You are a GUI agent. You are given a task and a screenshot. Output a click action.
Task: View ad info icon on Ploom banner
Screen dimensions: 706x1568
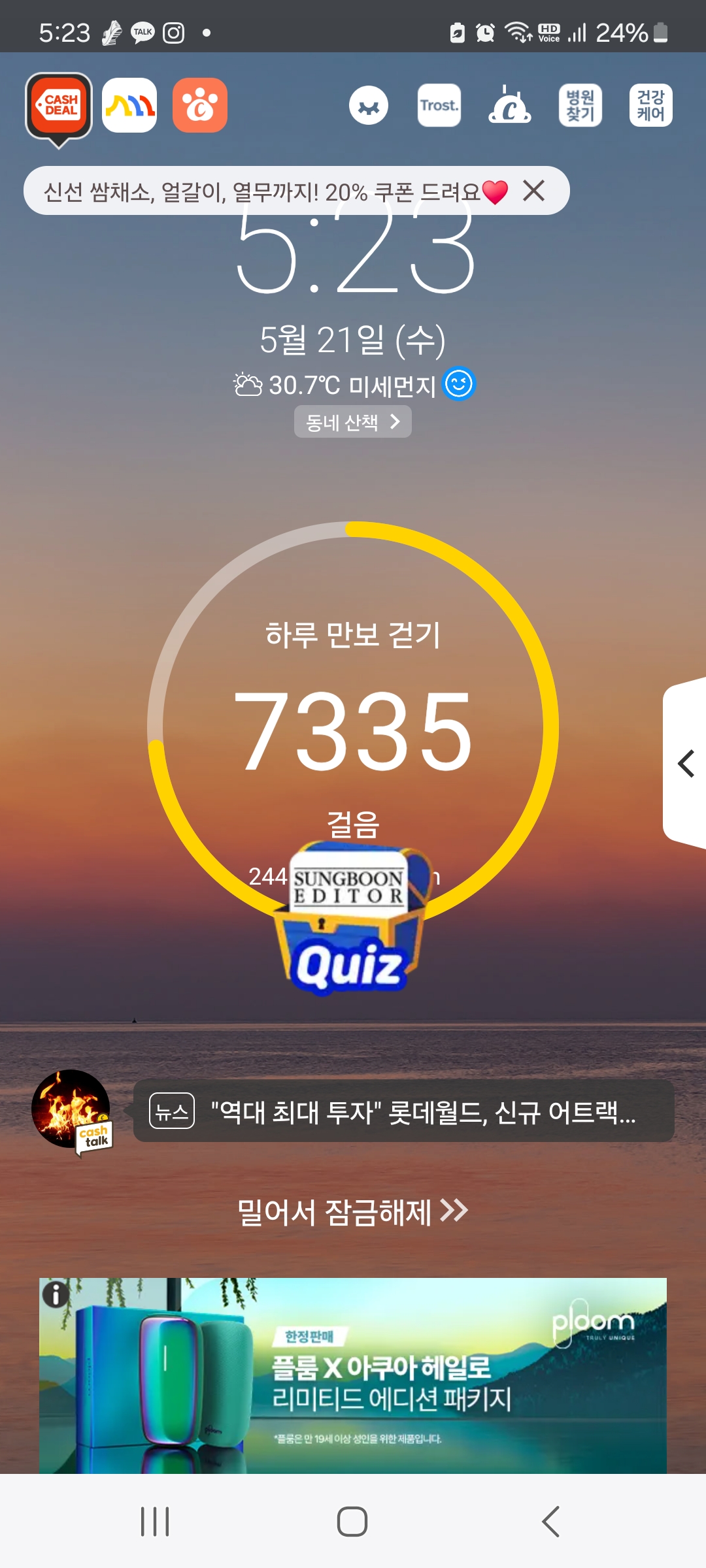coord(56,1294)
